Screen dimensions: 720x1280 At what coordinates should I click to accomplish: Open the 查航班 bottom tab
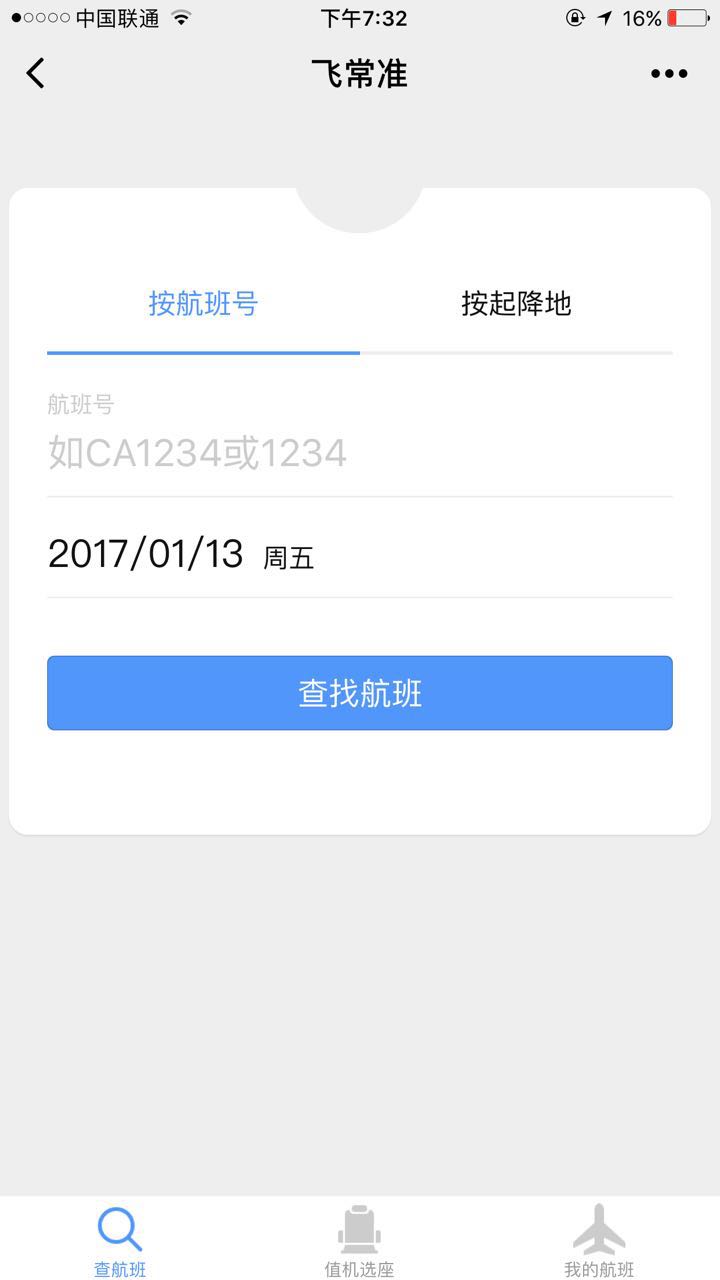coord(120,1241)
